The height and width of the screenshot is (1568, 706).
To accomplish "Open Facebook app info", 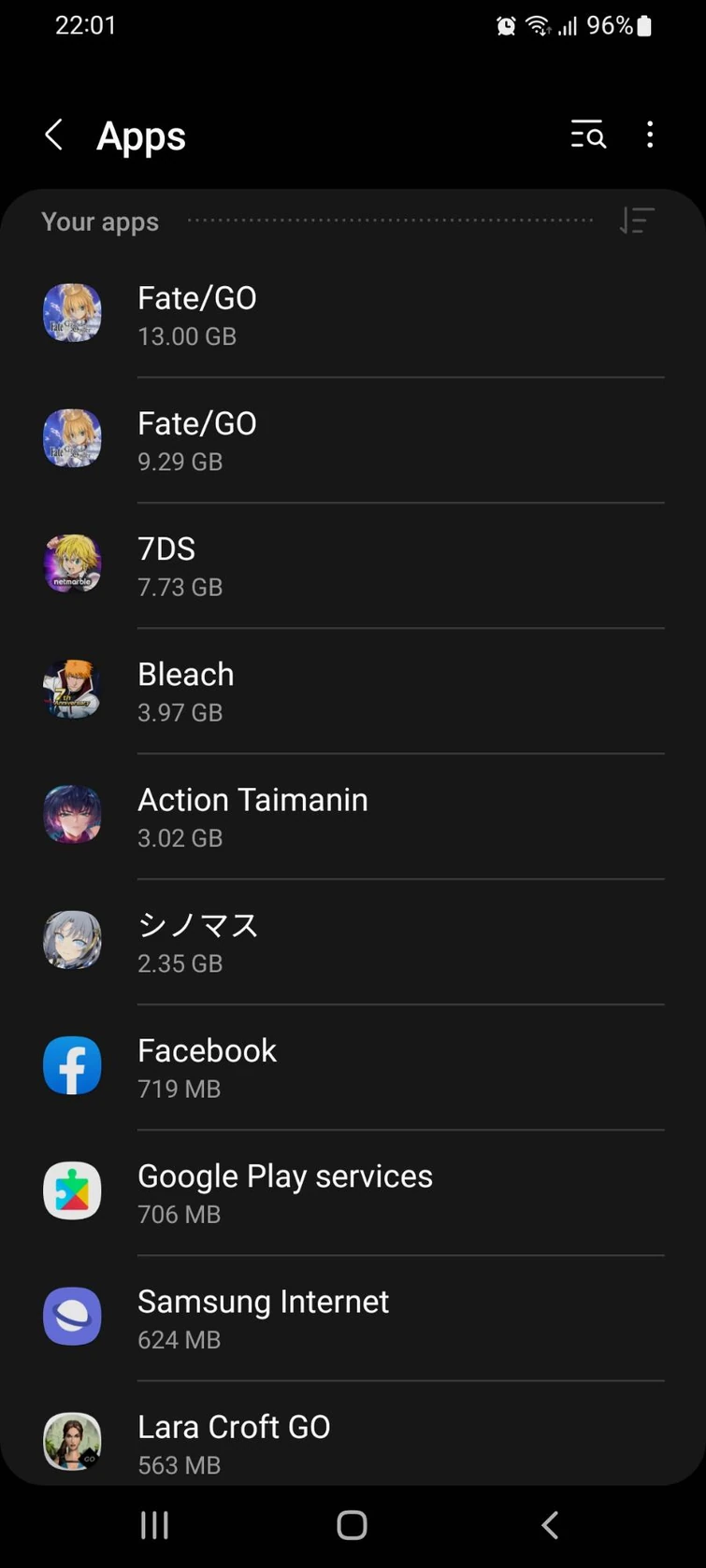I will (353, 1066).
